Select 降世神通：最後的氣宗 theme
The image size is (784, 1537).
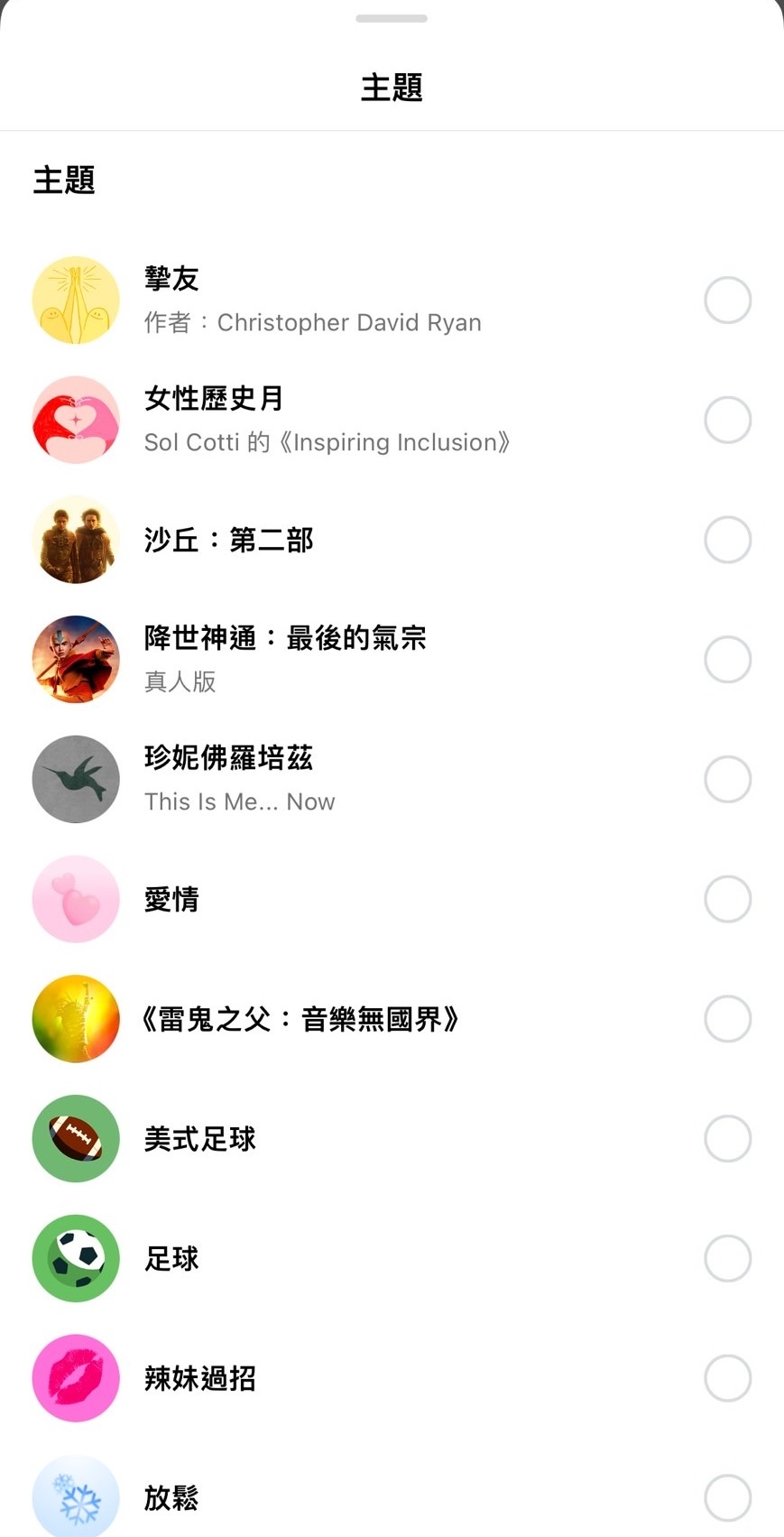[x=727, y=660]
